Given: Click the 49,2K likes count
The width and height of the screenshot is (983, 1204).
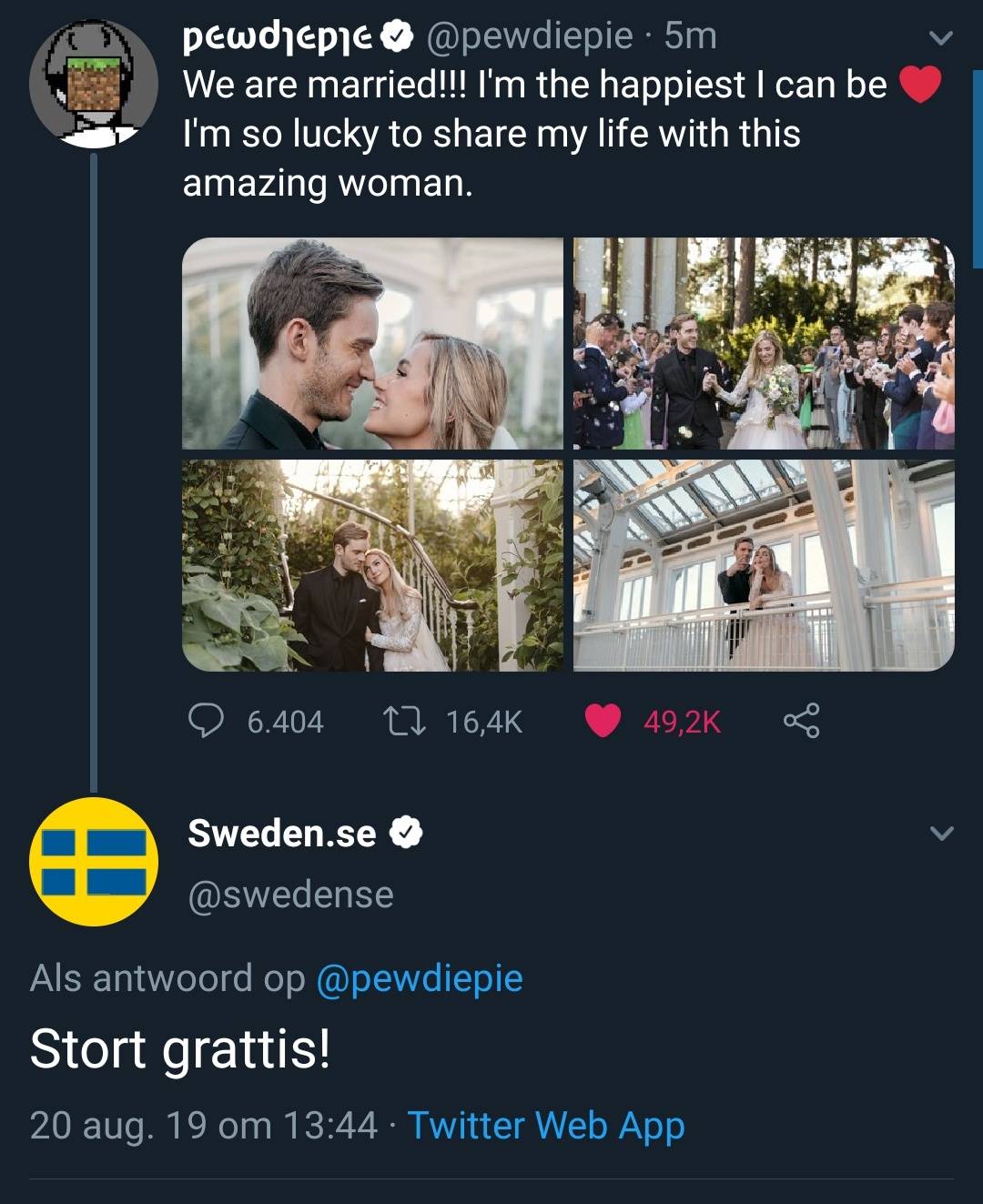Looking at the screenshot, I should point(682,723).
